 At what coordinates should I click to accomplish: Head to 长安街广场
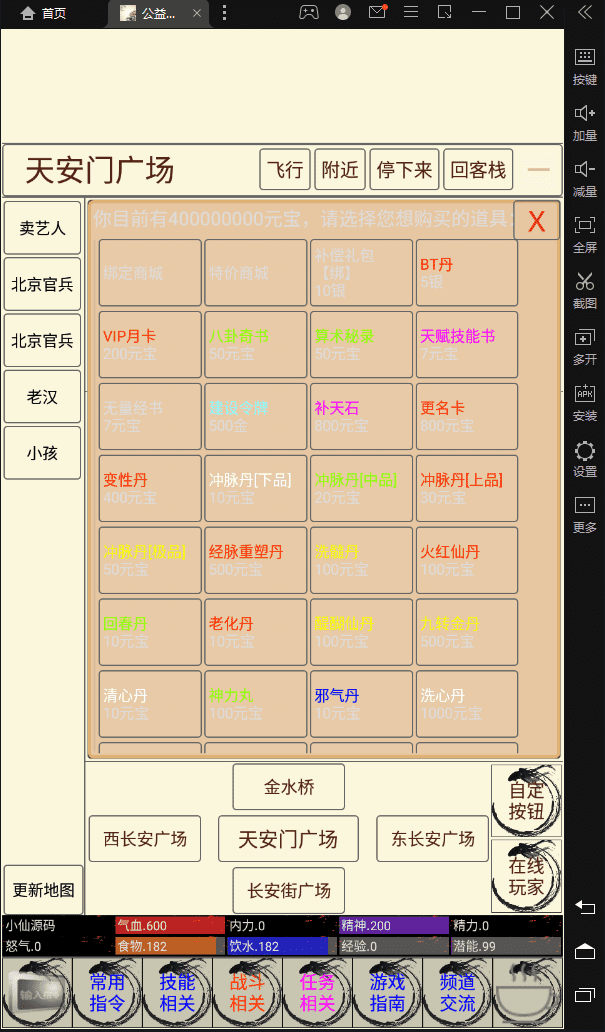289,890
